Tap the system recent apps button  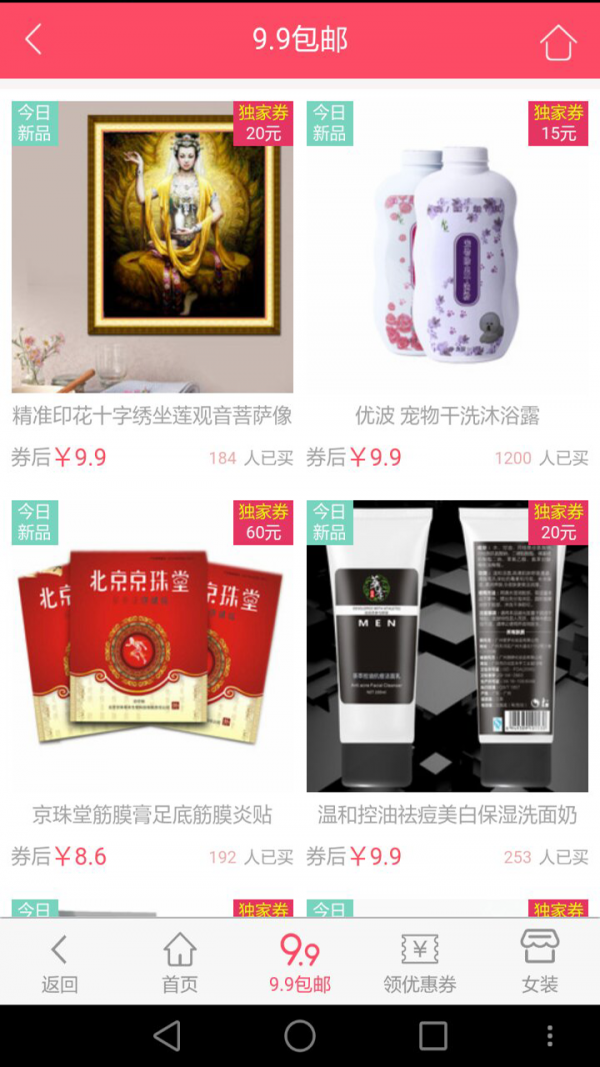point(433,1036)
